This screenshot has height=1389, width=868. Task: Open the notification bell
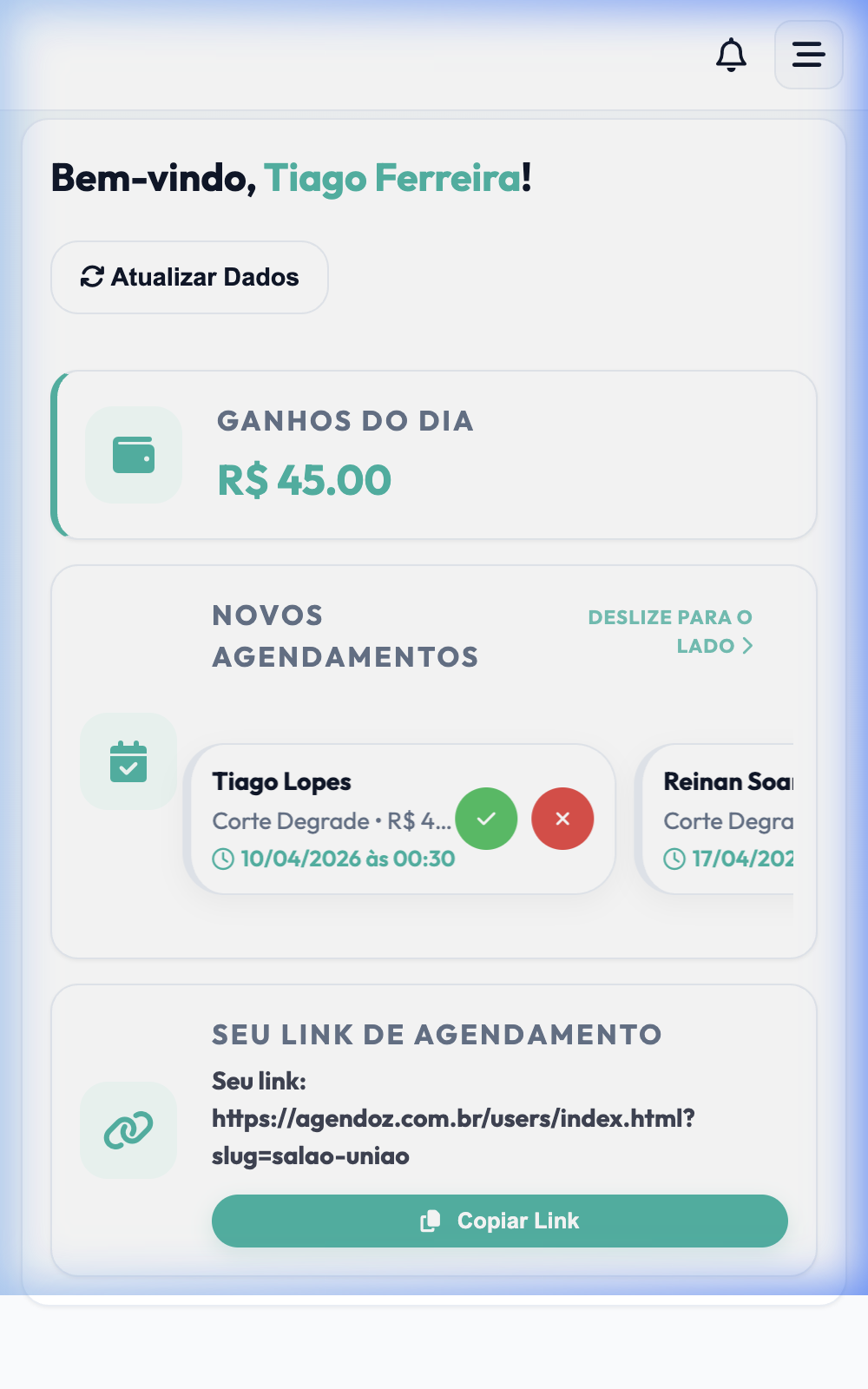point(732,55)
